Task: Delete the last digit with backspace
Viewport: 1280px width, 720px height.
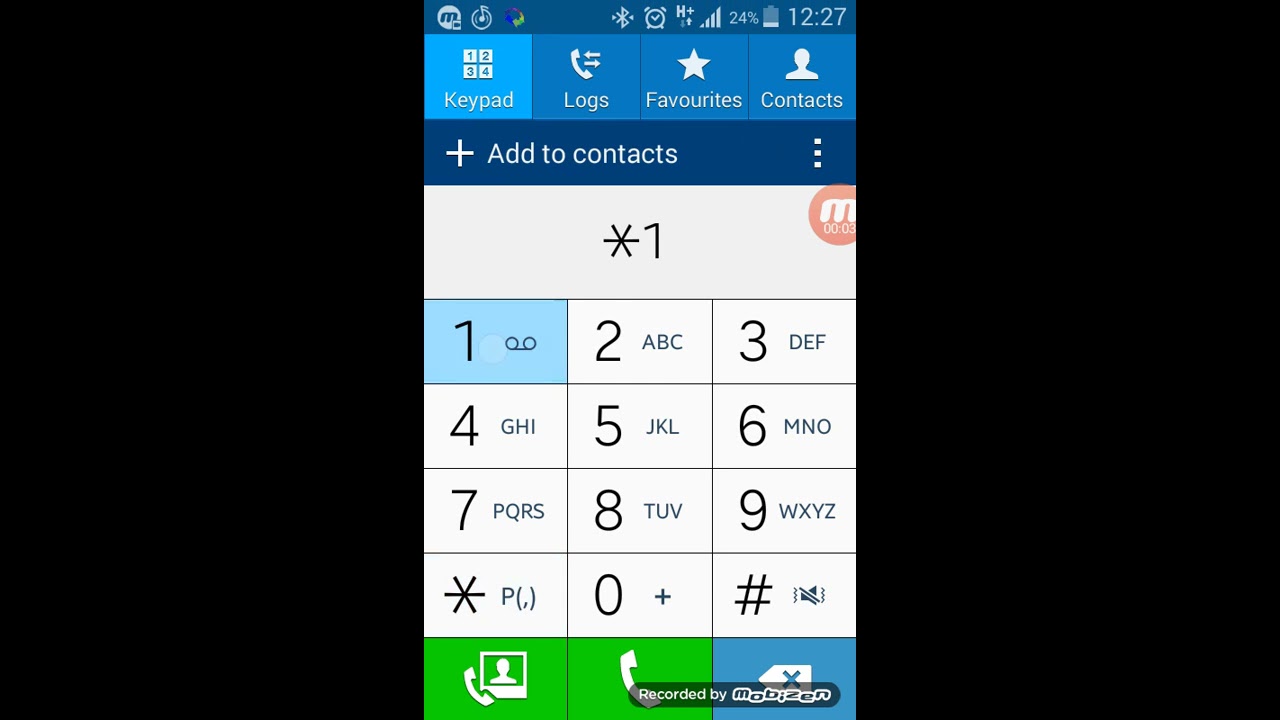Action: 784,679
